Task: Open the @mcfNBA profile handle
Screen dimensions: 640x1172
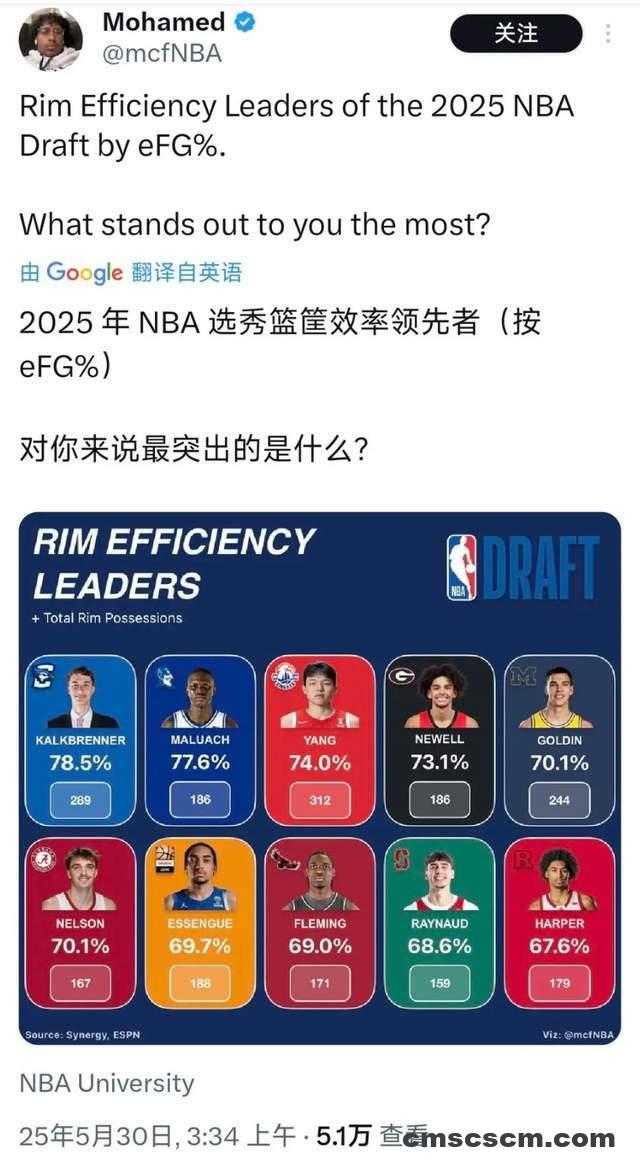Action: pos(162,54)
